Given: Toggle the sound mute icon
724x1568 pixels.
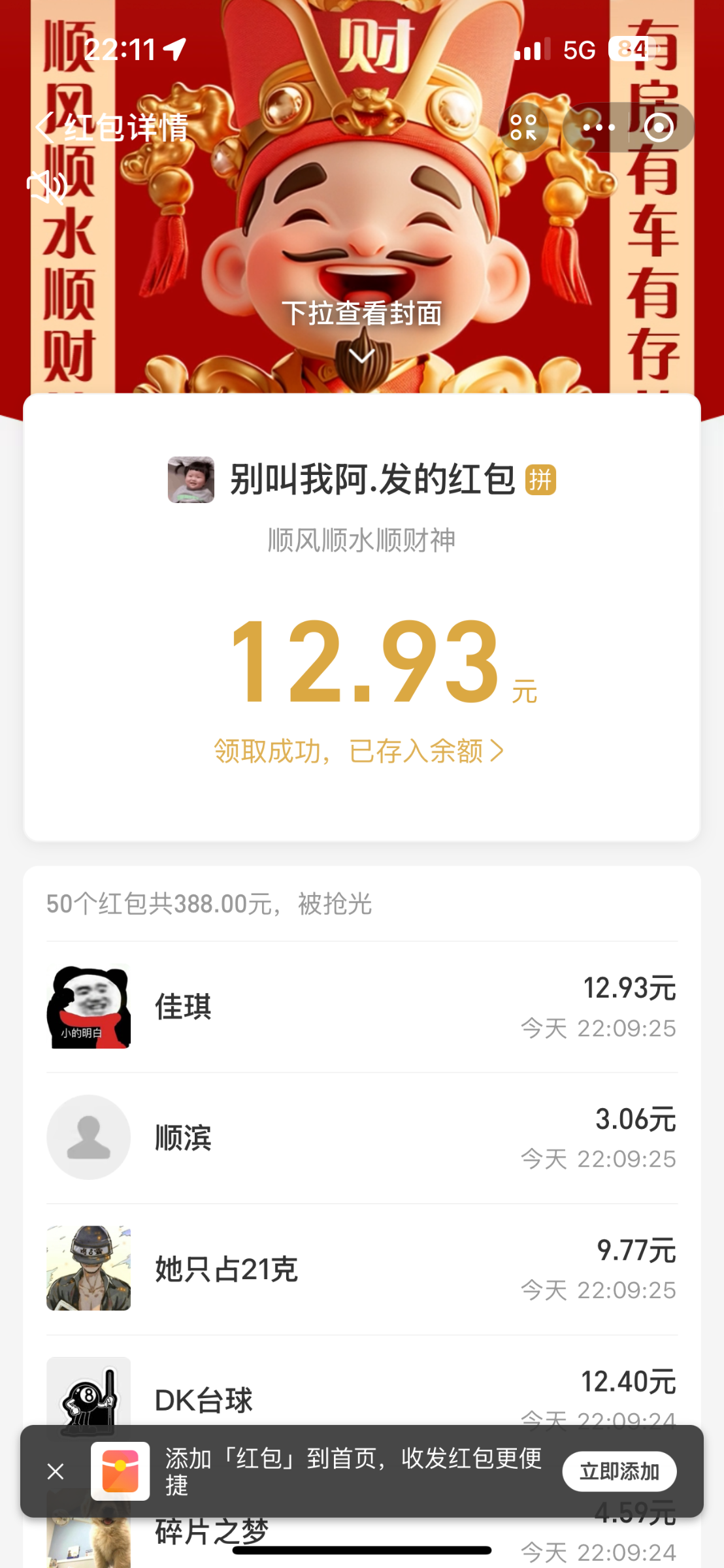Looking at the screenshot, I should [46, 188].
